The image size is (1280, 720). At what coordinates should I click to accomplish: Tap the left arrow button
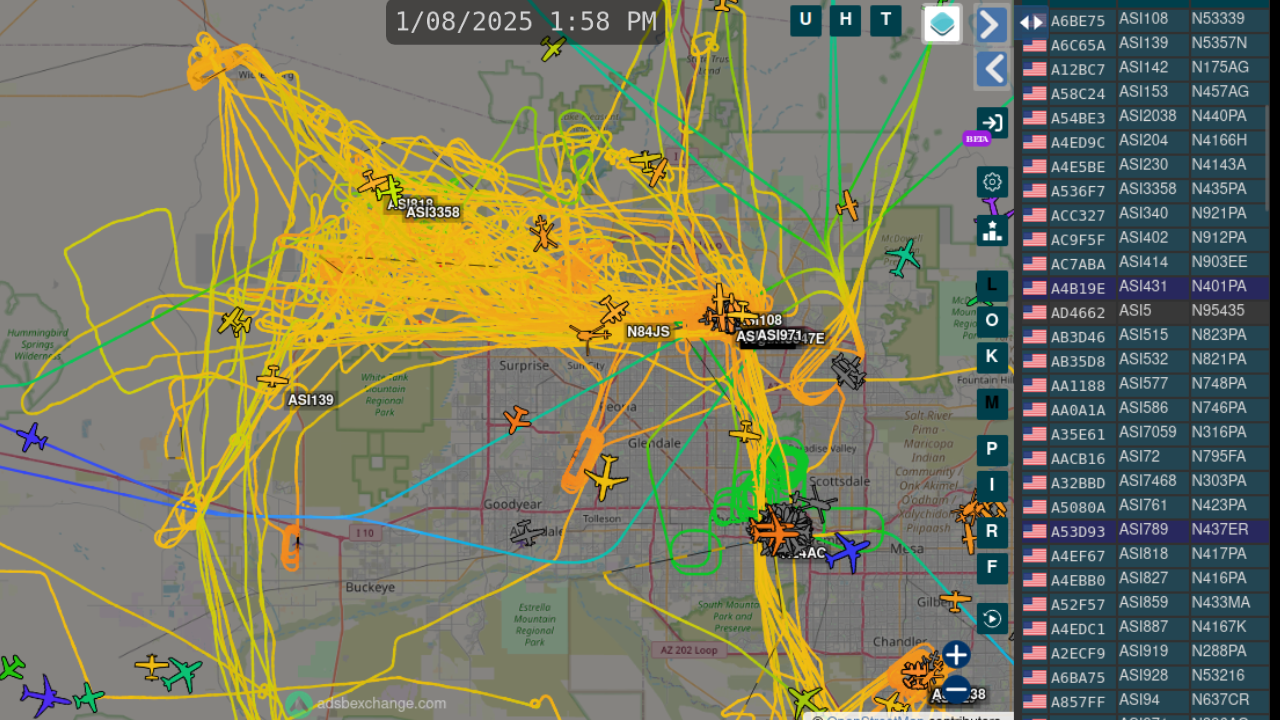991,70
